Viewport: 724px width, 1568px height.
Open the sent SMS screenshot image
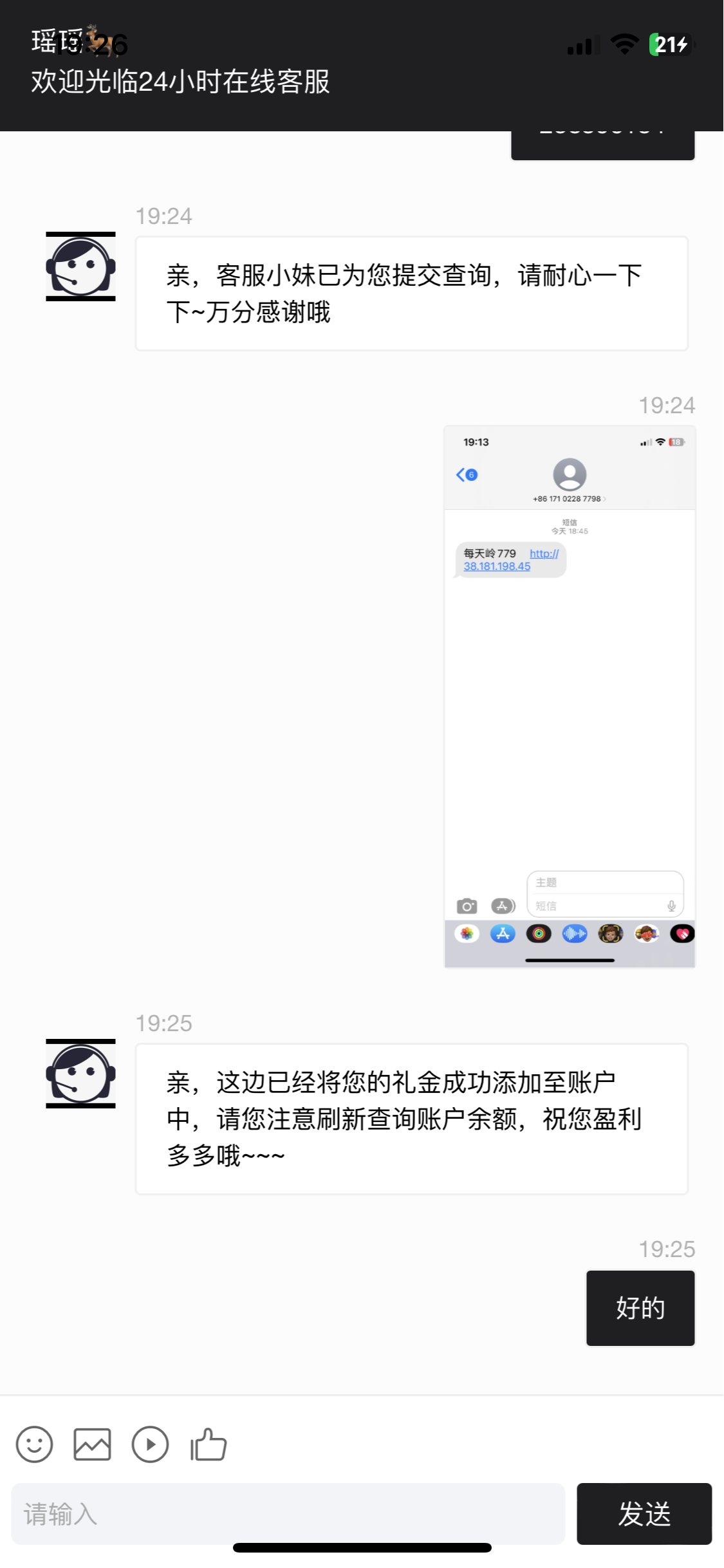(569, 696)
